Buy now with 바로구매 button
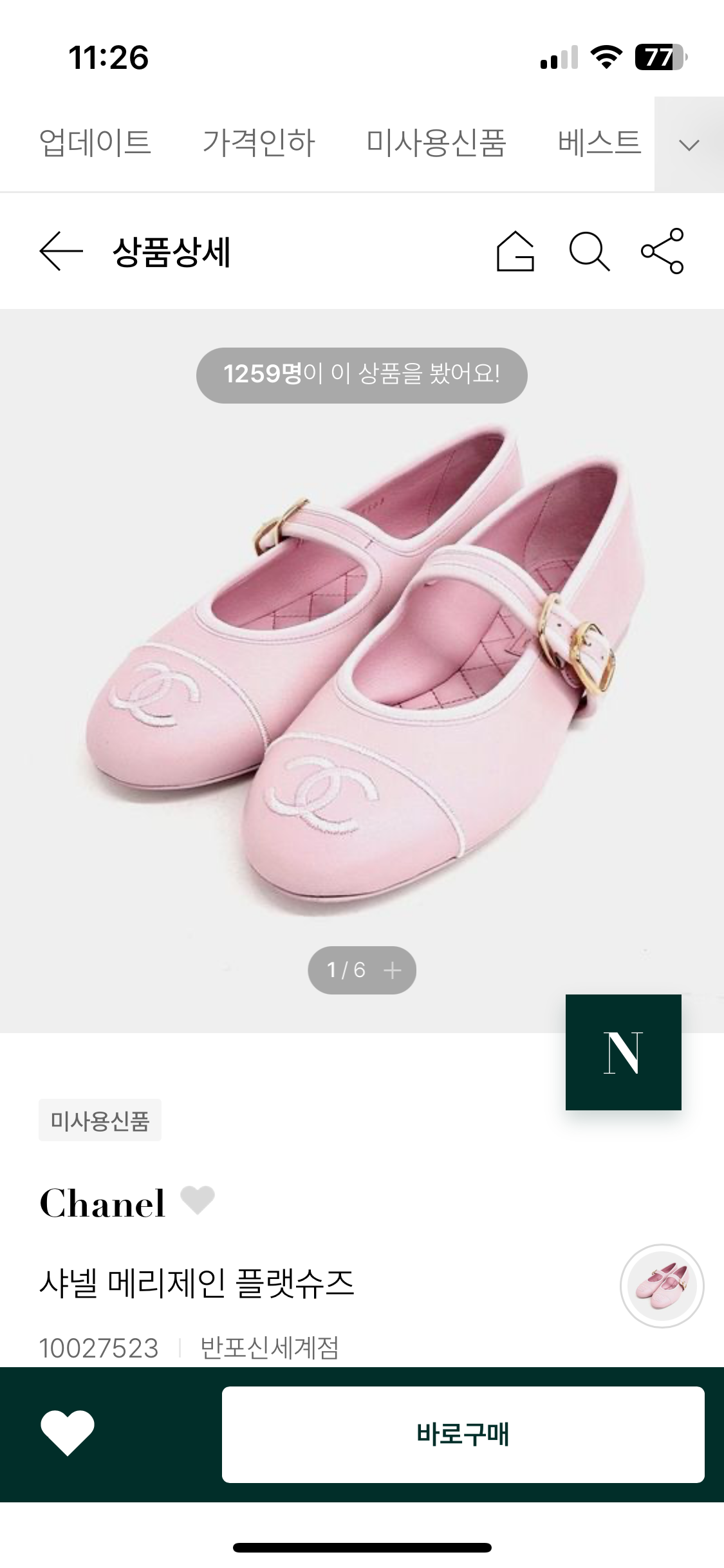The height and width of the screenshot is (1568, 724). click(463, 1434)
